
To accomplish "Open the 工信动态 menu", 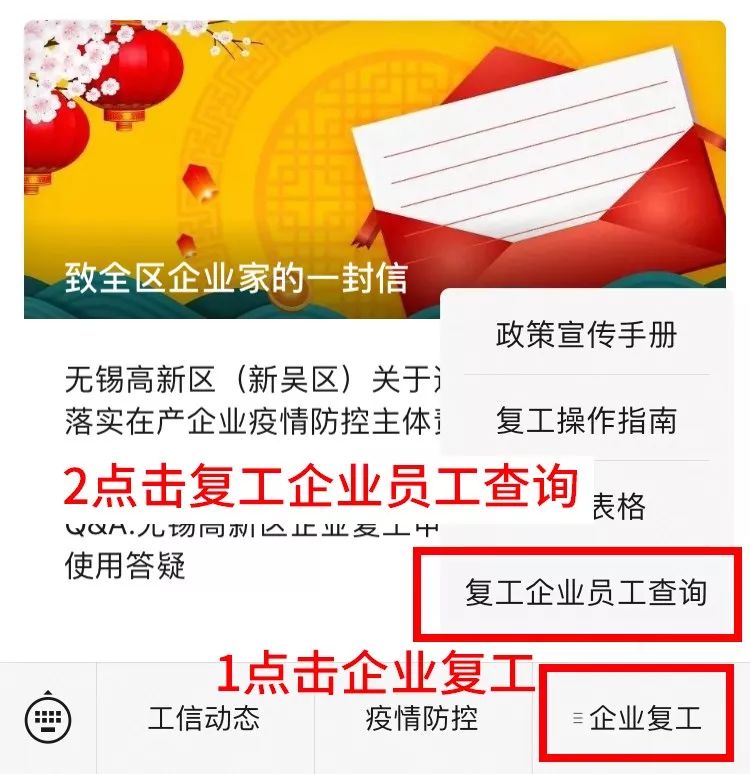I will point(204,717).
